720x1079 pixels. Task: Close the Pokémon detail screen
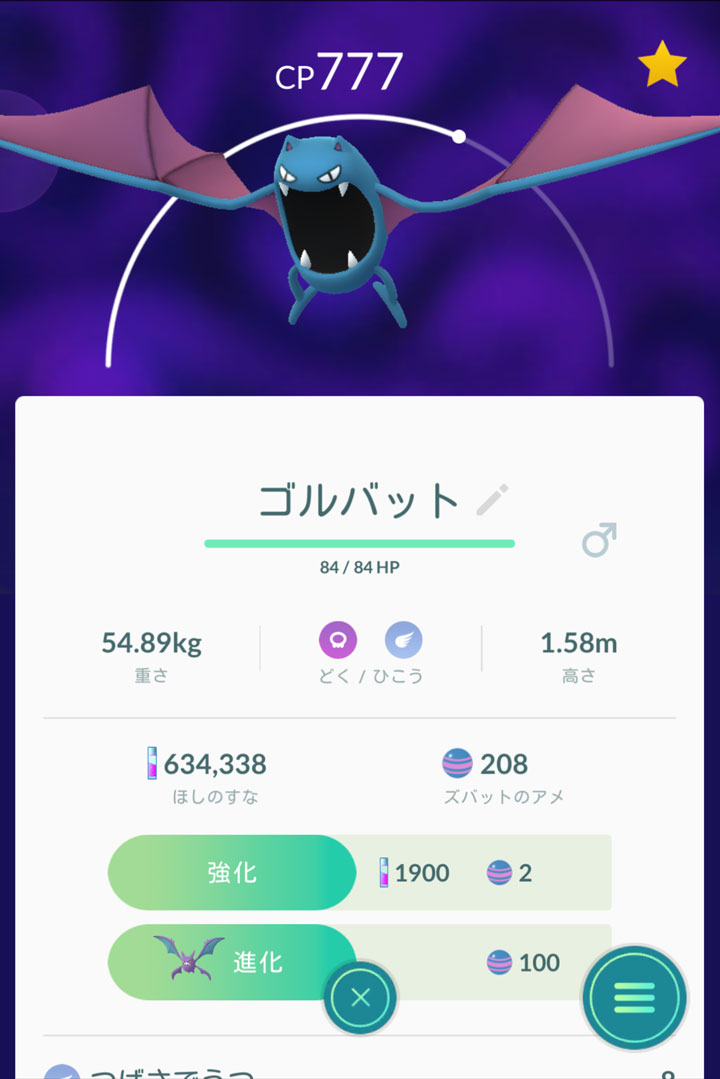(x=361, y=997)
